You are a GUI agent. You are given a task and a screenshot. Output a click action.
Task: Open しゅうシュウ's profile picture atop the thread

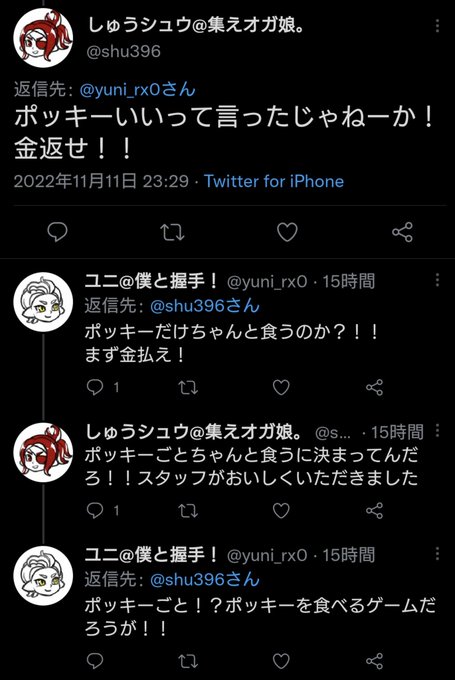tap(43, 38)
